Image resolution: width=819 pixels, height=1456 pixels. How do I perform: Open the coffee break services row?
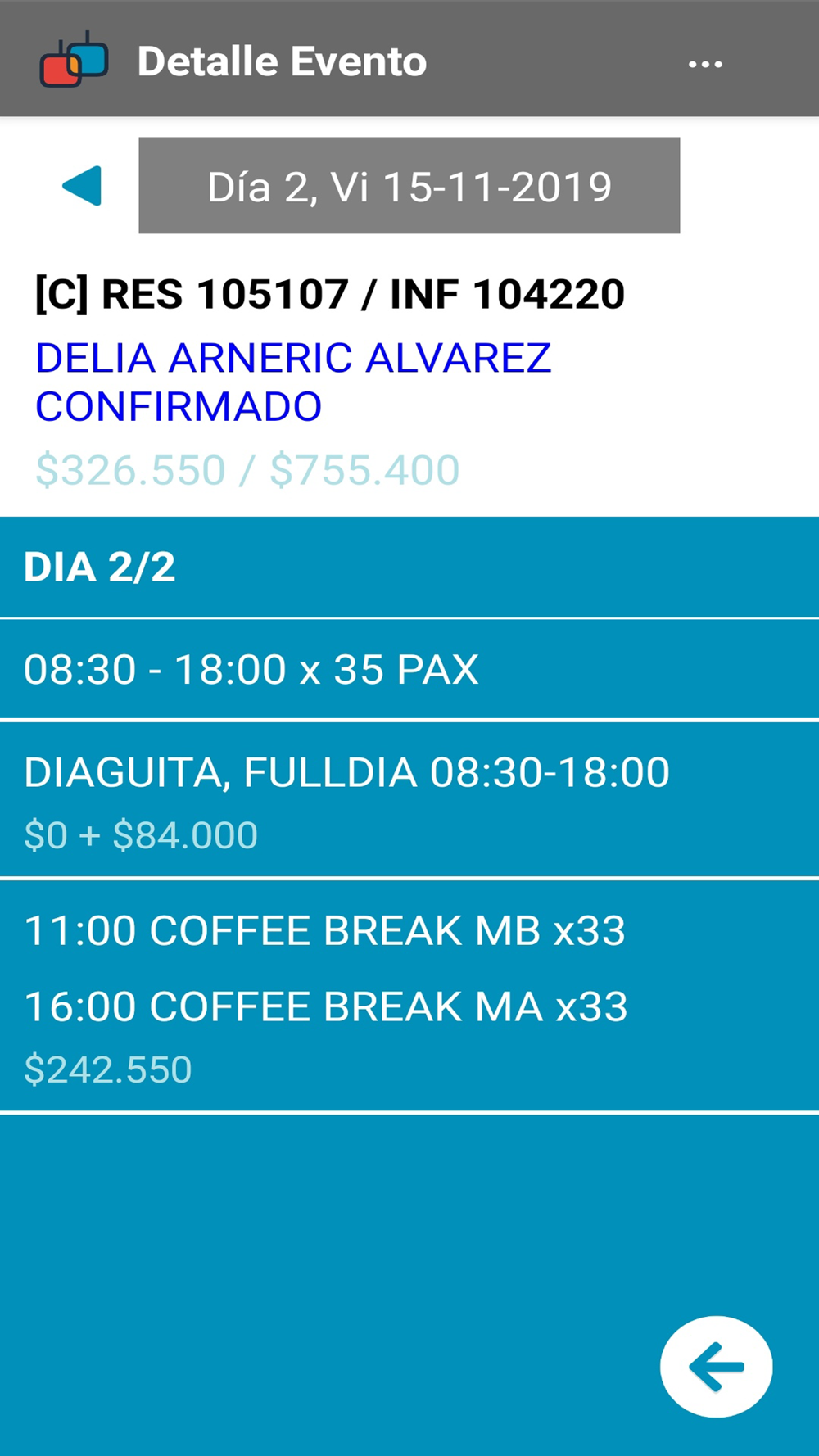click(x=409, y=997)
